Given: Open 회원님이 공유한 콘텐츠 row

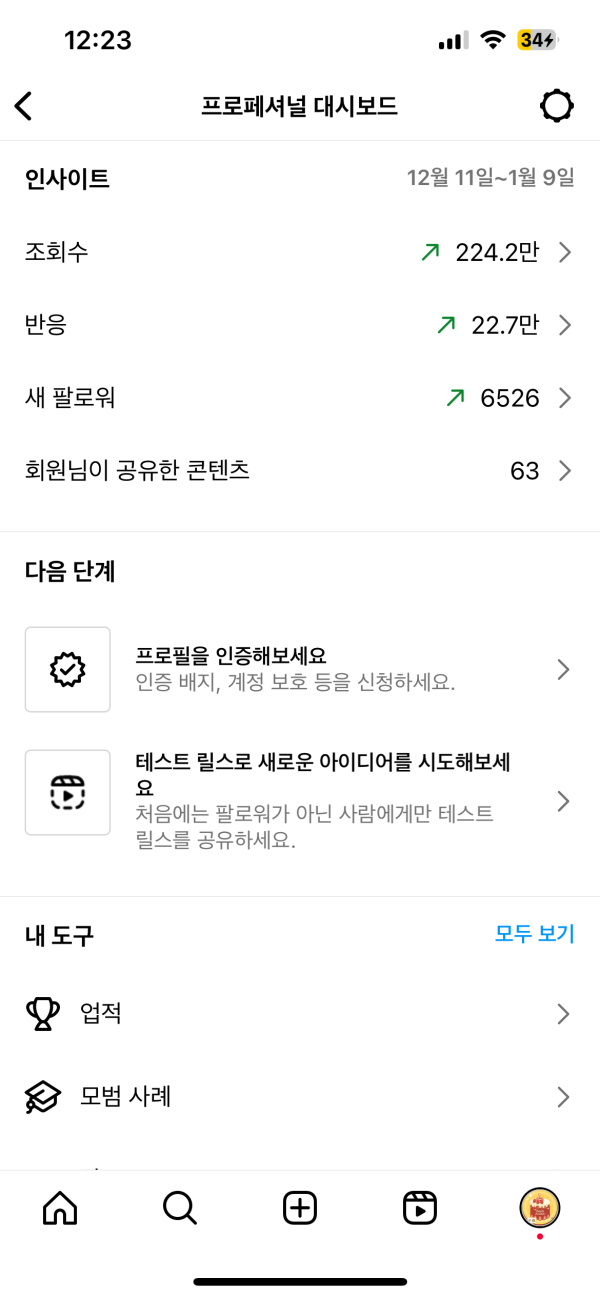Looking at the screenshot, I should pyautogui.click(x=300, y=471).
